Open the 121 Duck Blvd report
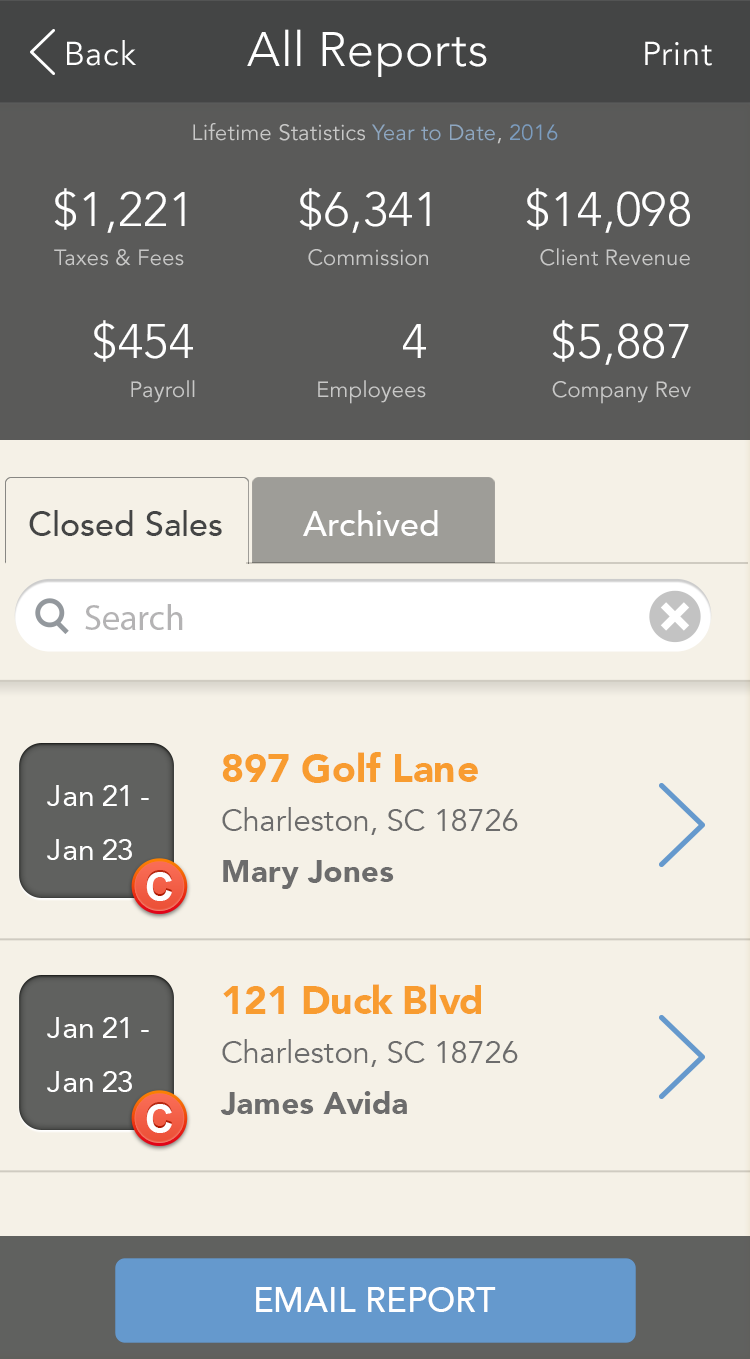Viewport: 750px width, 1359px height. pyautogui.click(x=374, y=1055)
